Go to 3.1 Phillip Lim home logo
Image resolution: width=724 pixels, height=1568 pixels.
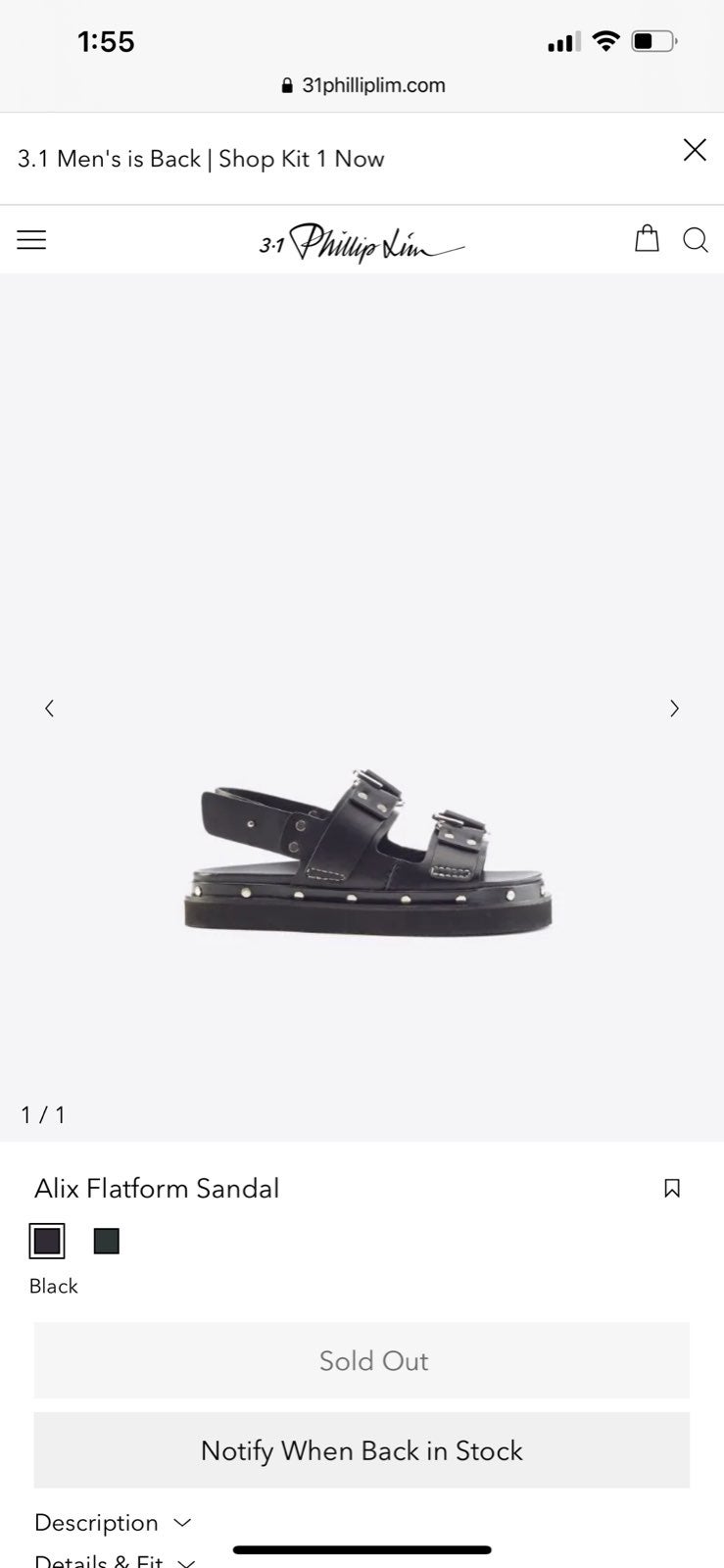point(362,242)
